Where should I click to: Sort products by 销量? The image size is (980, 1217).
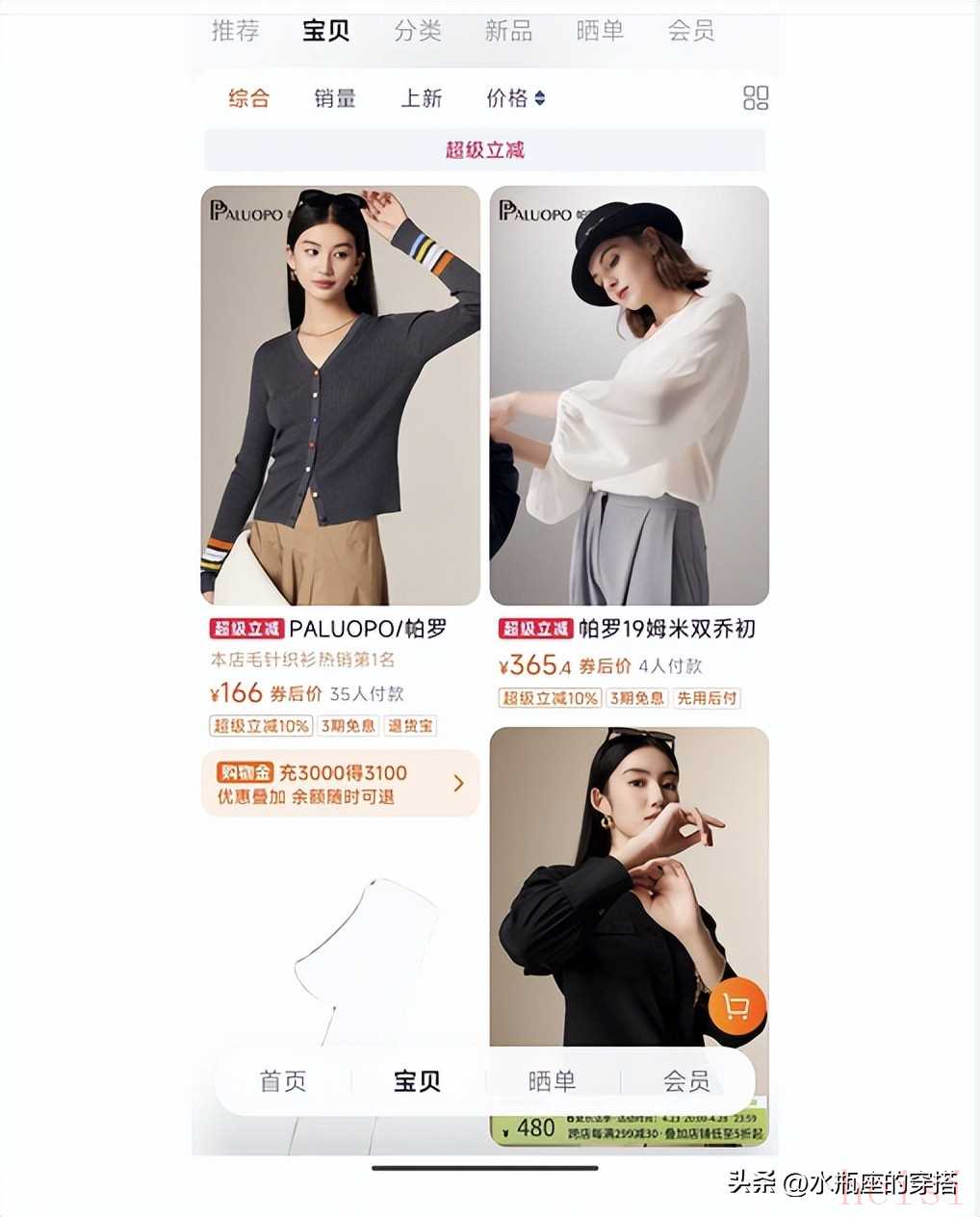tap(335, 97)
